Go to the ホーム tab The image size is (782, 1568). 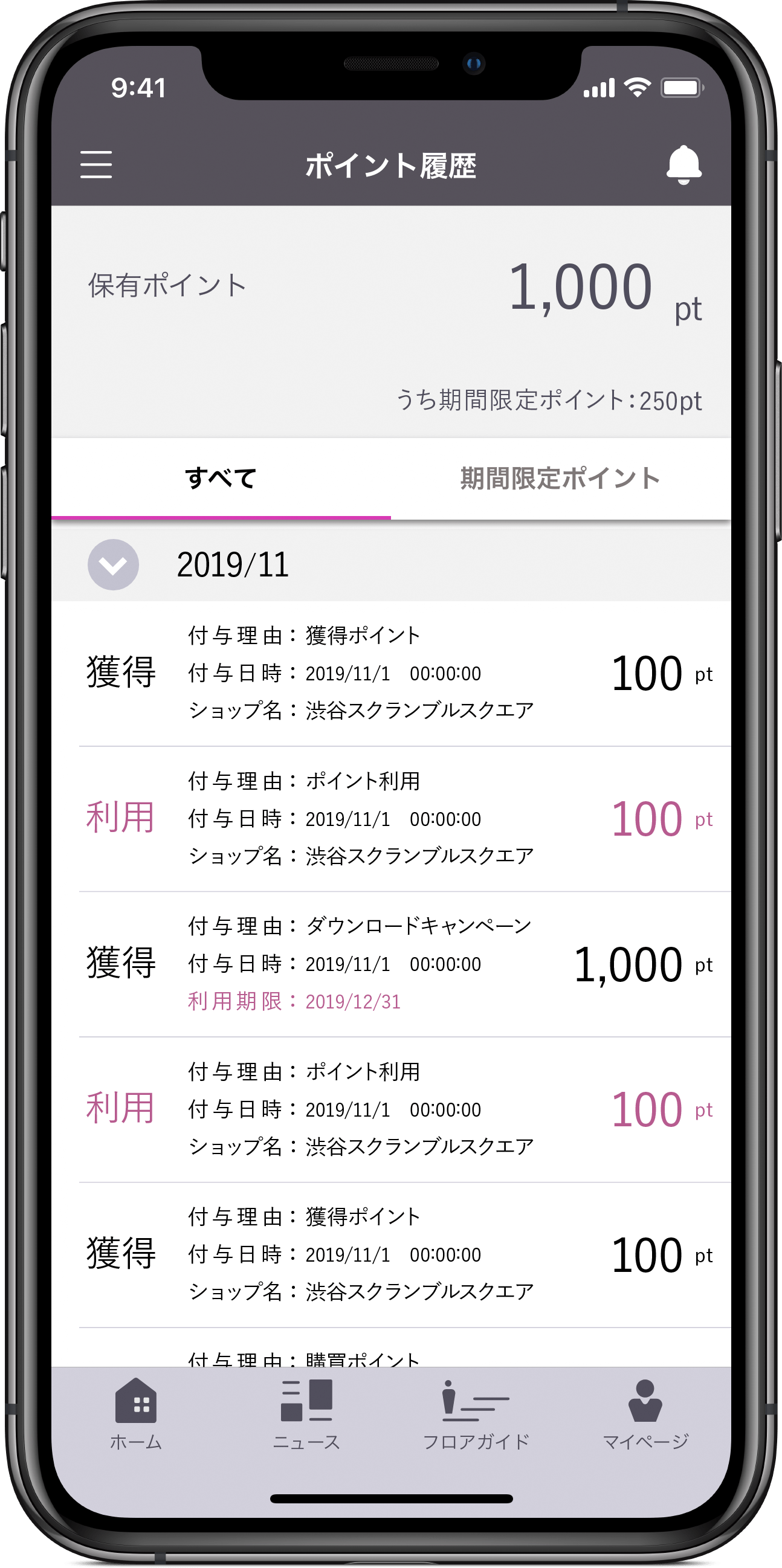pos(137,1415)
